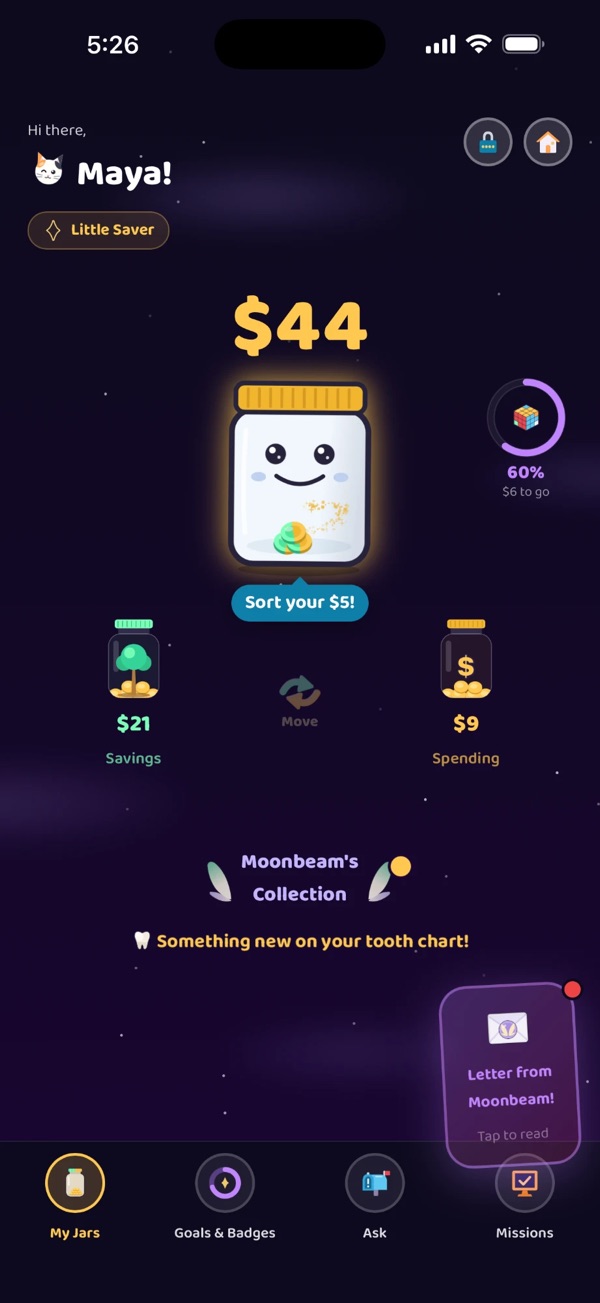Tap the home icon button
Image resolution: width=600 pixels, height=1303 pixels.
pos(548,142)
